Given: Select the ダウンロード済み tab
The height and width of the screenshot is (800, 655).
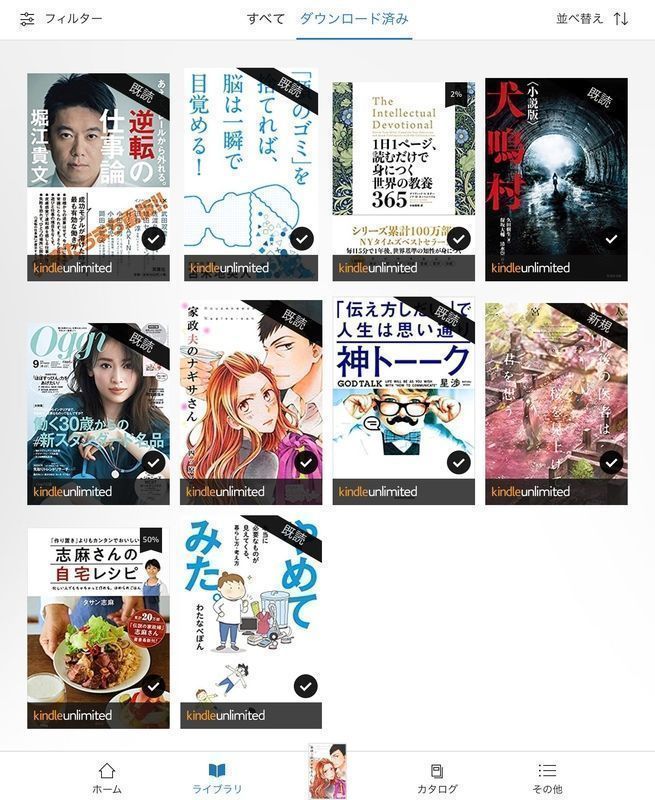Looking at the screenshot, I should [x=354, y=19].
